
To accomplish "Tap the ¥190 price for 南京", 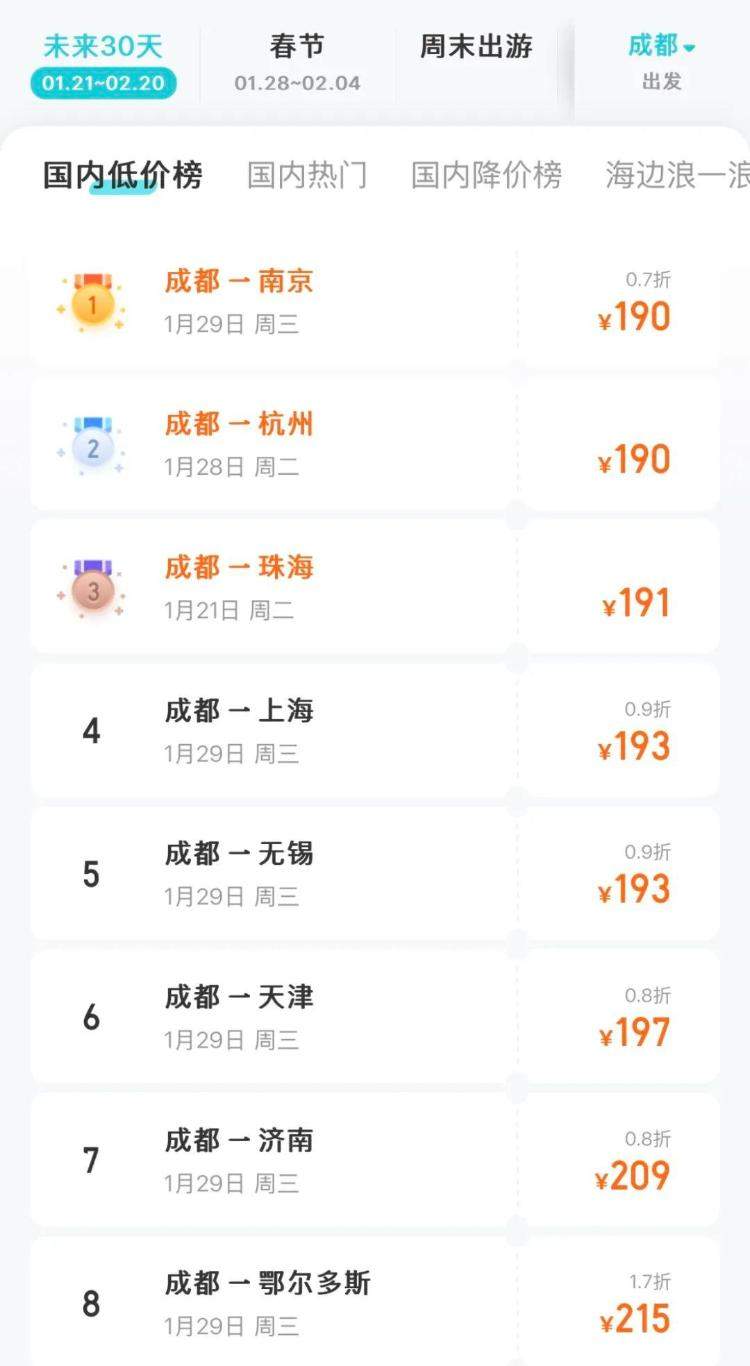I will [x=634, y=317].
